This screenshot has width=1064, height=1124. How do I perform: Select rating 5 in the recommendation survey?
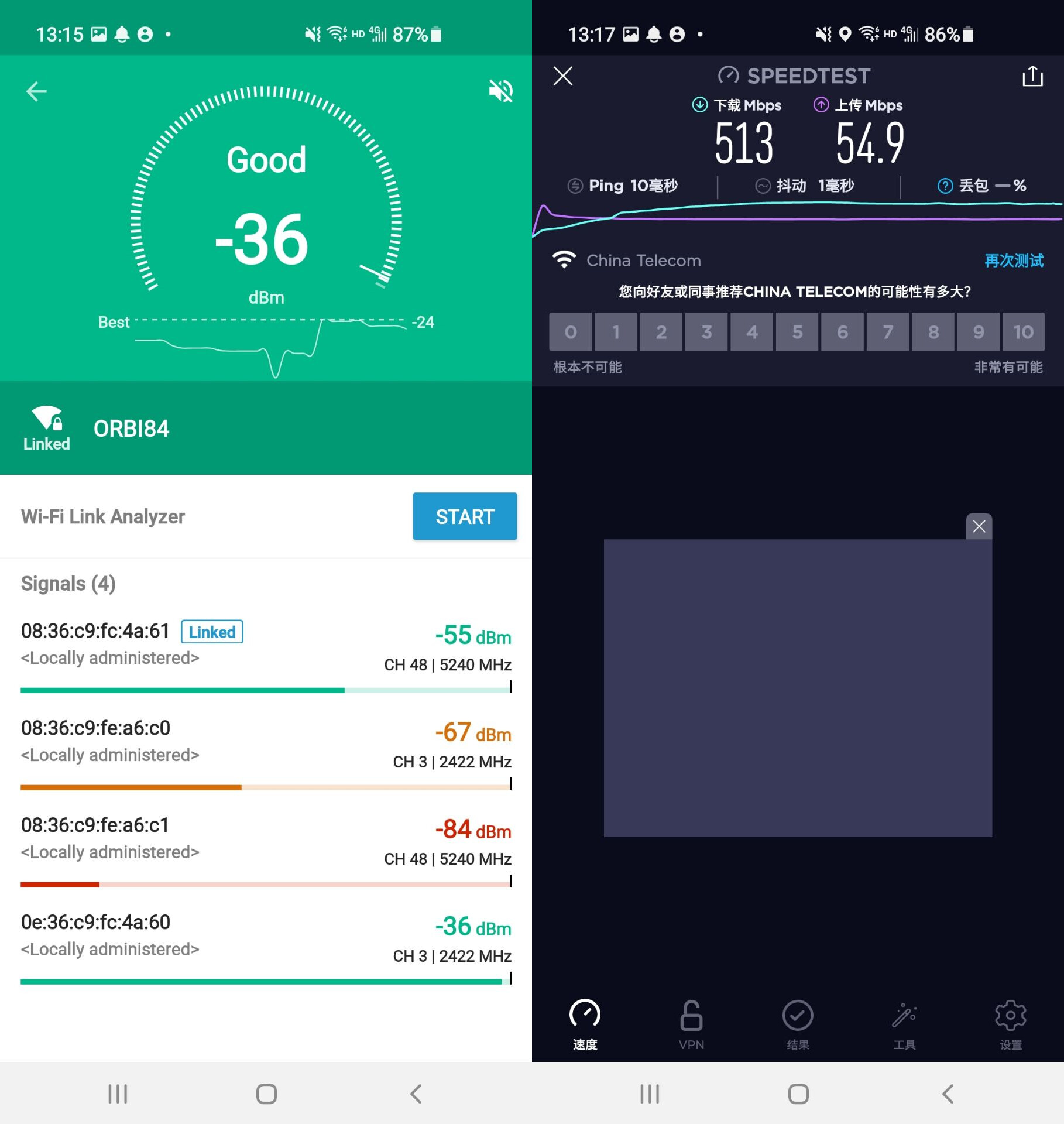tap(797, 332)
